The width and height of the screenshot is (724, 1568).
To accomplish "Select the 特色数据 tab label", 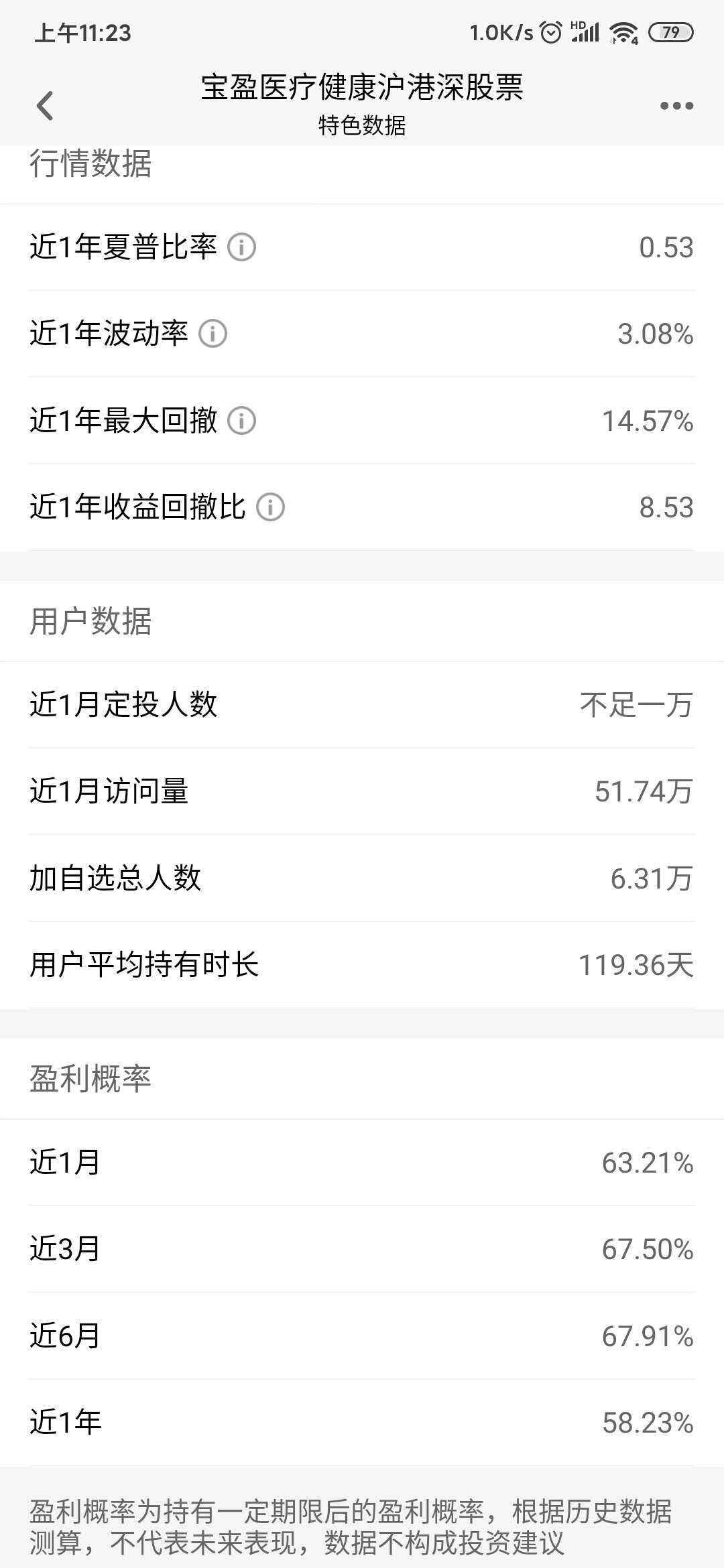I will [362, 126].
